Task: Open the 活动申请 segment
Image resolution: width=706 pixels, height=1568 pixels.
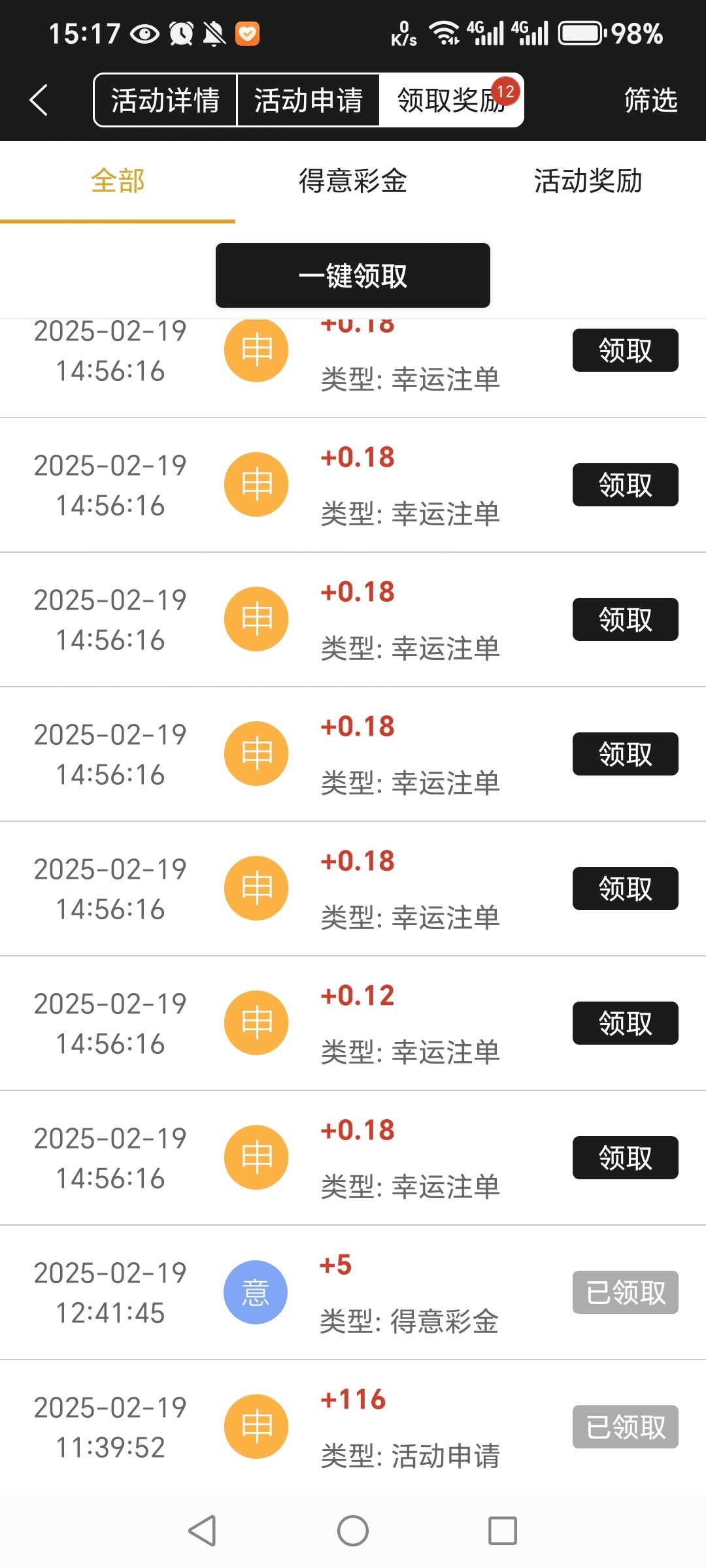Action: 308,100
